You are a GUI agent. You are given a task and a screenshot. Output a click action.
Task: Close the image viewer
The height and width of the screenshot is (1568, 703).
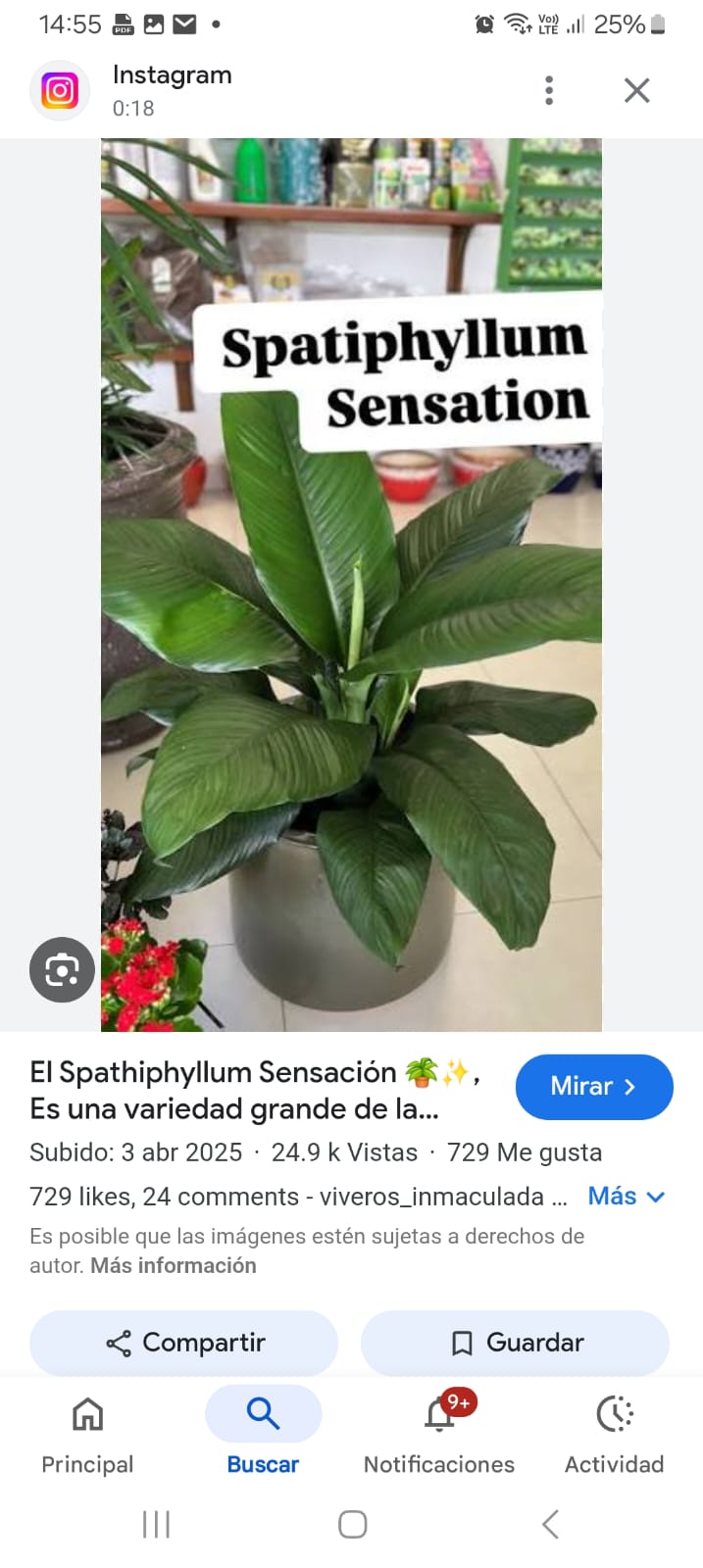click(636, 90)
